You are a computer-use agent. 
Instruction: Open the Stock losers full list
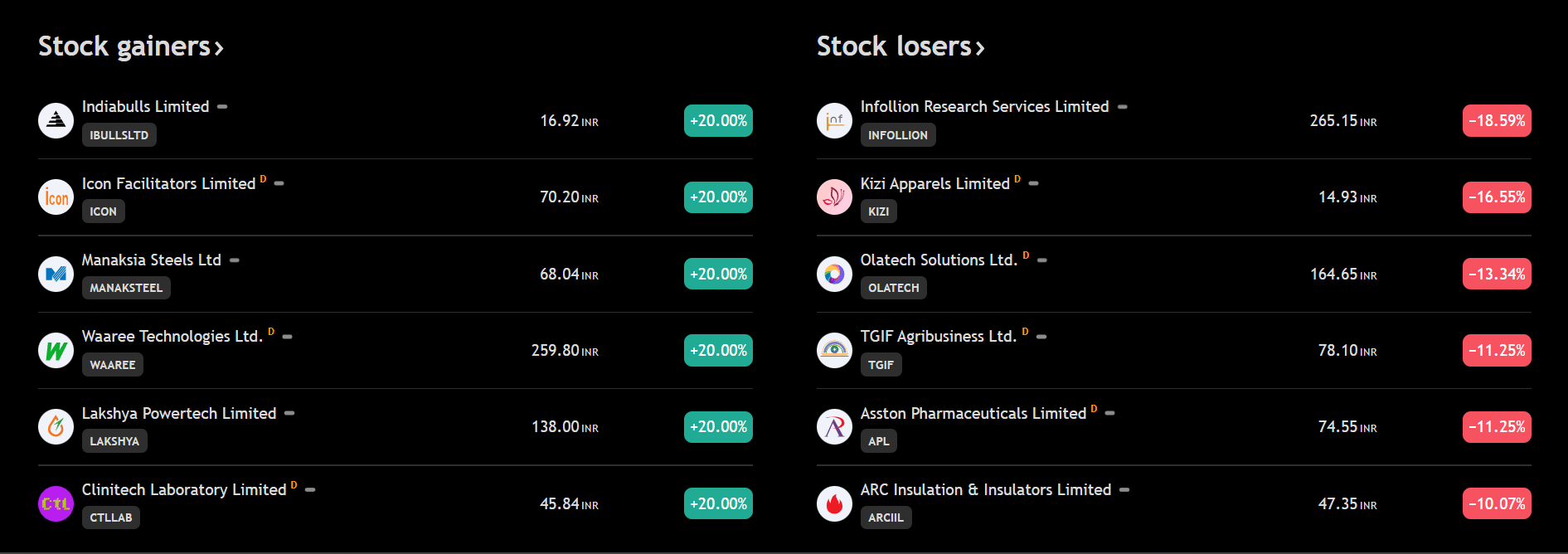900,46
